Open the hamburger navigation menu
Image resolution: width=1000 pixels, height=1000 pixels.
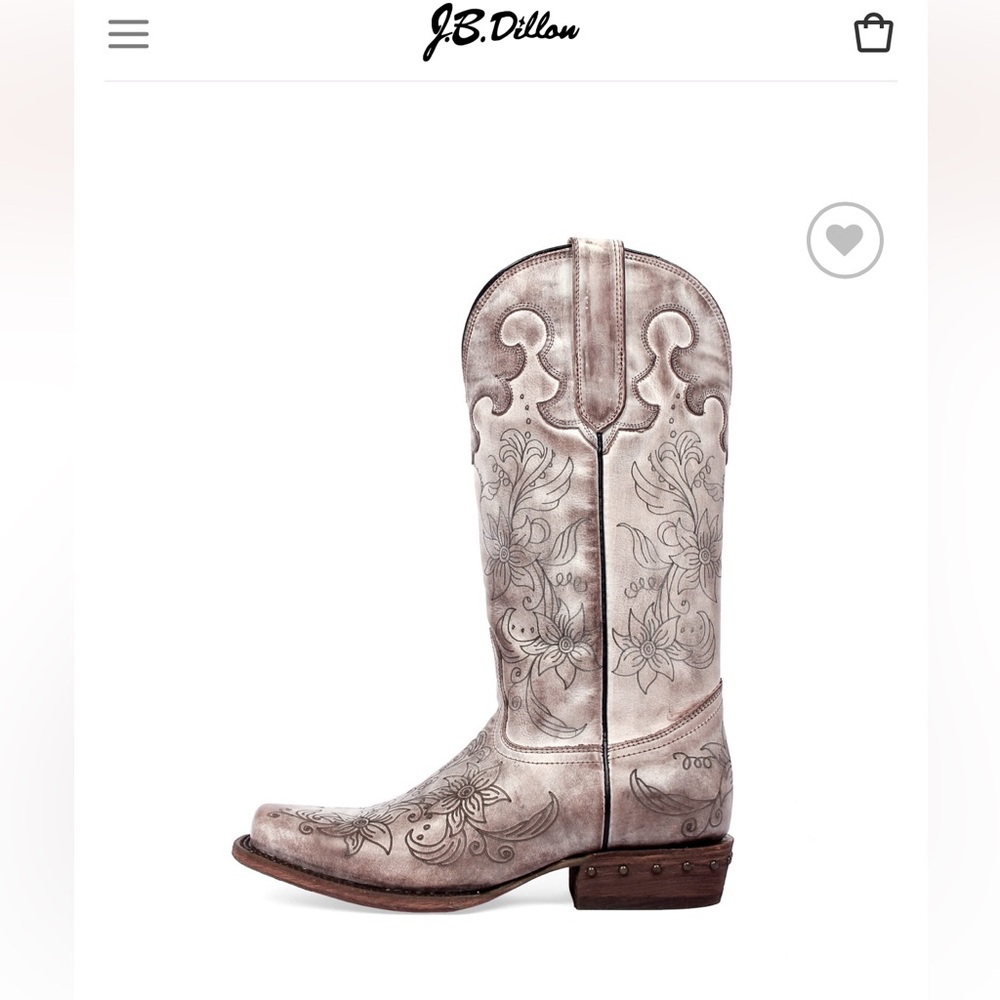128,34
